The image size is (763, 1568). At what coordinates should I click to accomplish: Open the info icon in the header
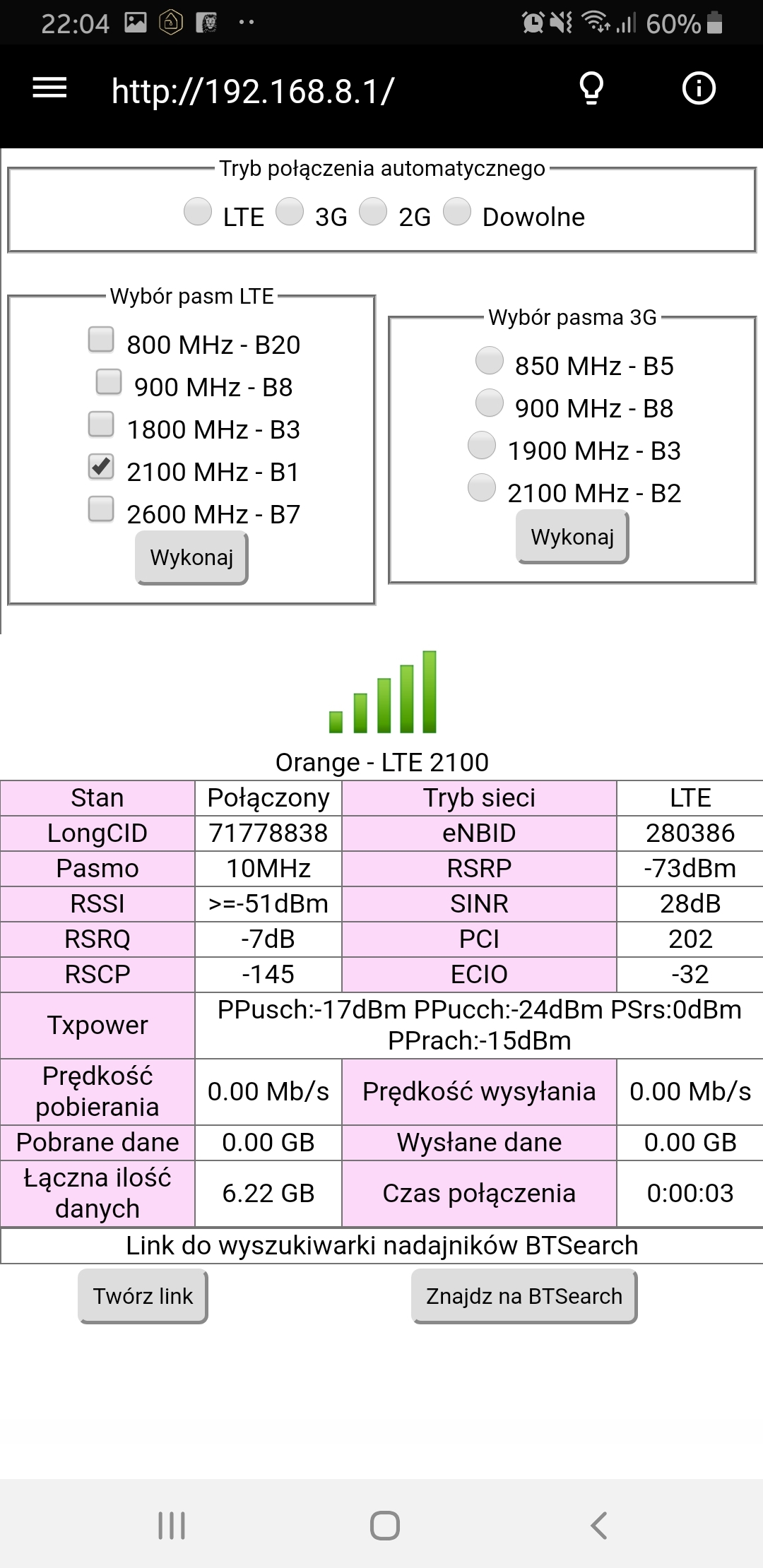[x=699, y=88]
